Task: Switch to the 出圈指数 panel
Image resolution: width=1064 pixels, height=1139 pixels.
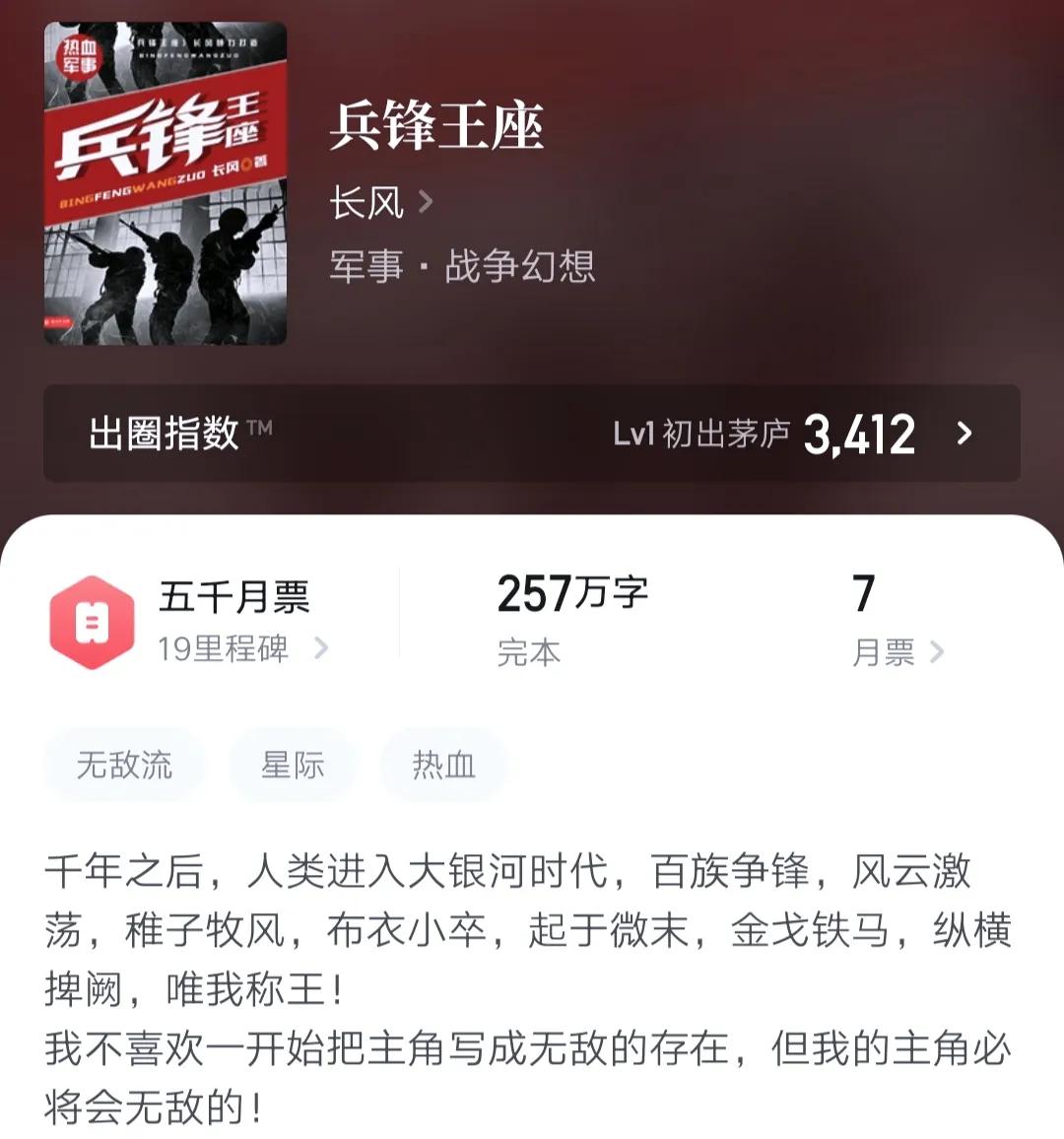Action: pyautogui.click(x=532, y=434)
